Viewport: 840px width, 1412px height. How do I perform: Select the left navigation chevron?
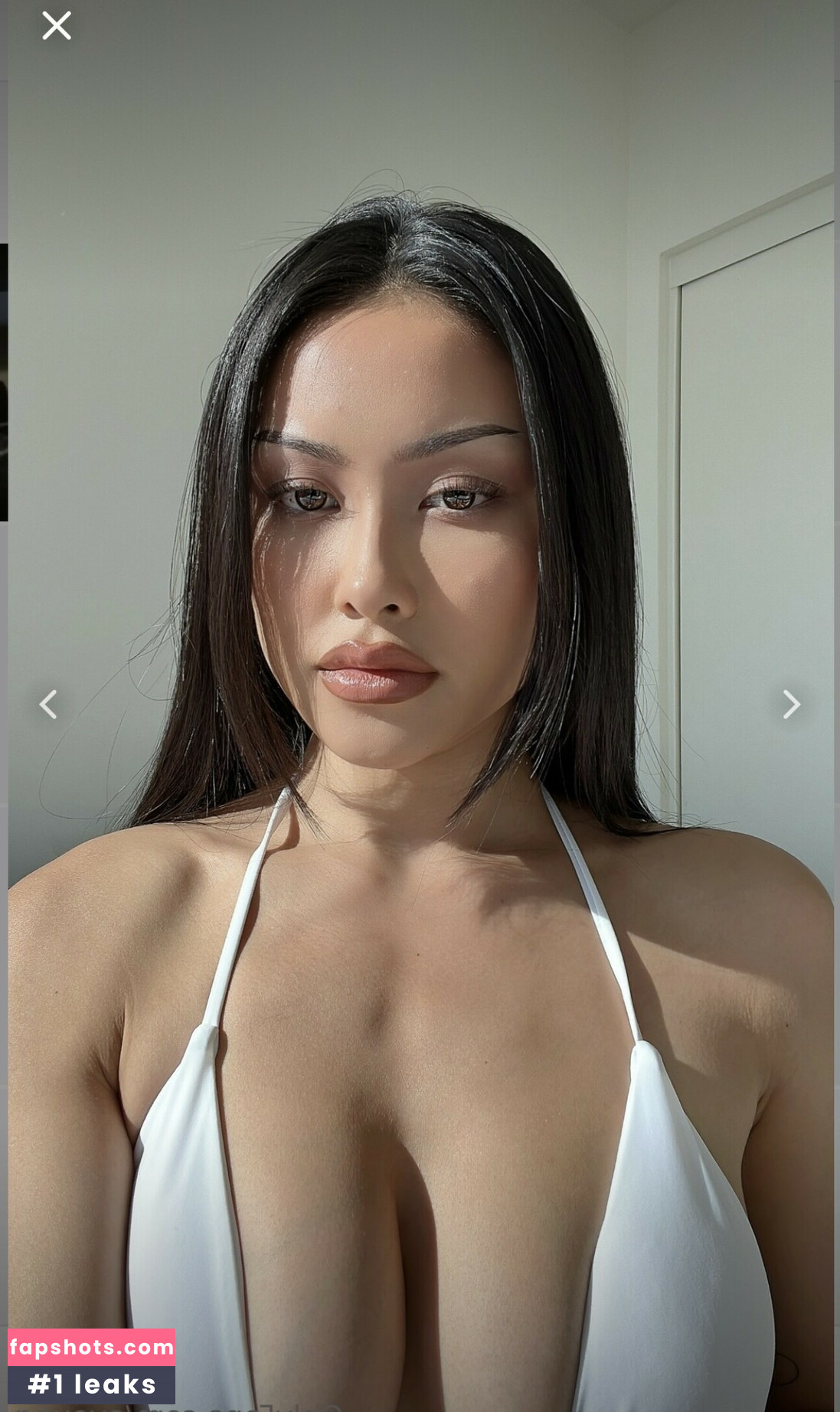pos(48,704)
